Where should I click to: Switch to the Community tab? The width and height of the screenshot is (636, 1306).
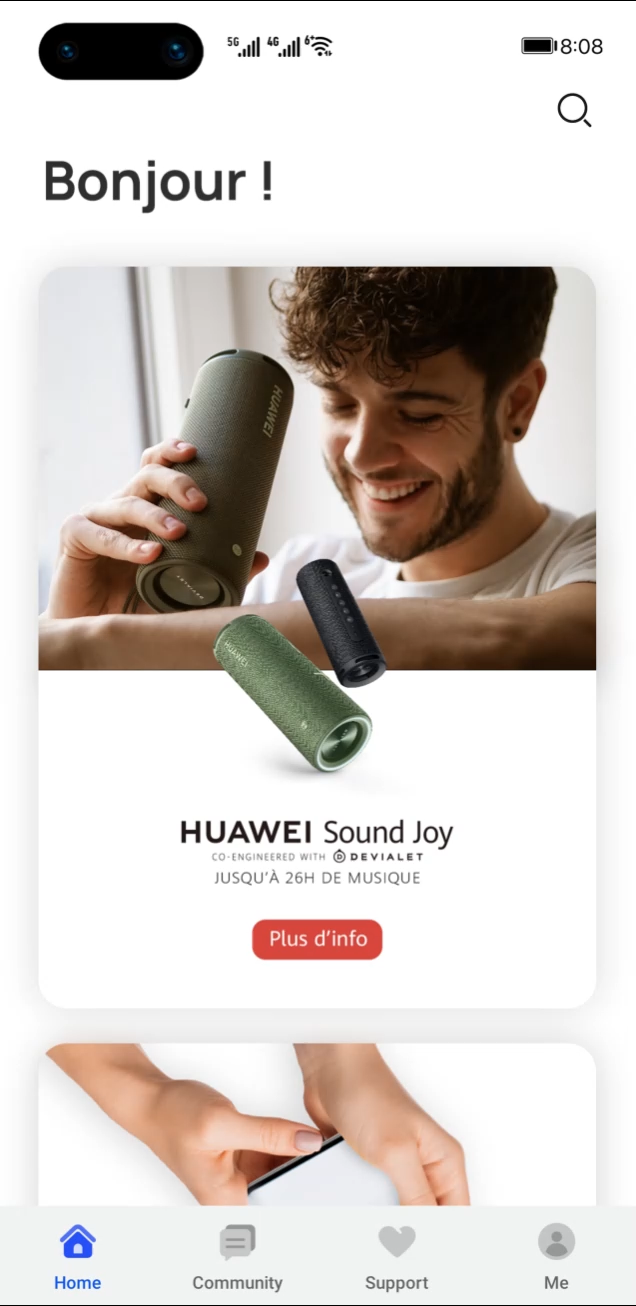click(237, 1257)
